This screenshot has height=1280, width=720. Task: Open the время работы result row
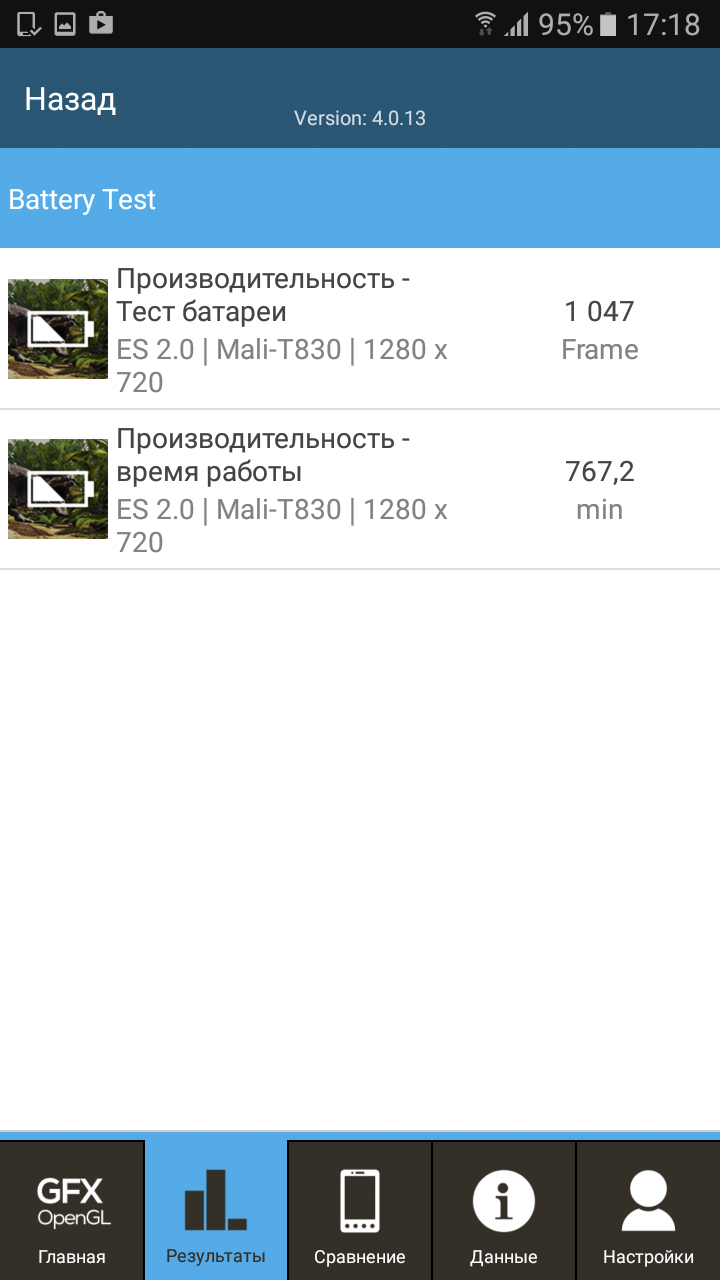click(x=360, y=489)
